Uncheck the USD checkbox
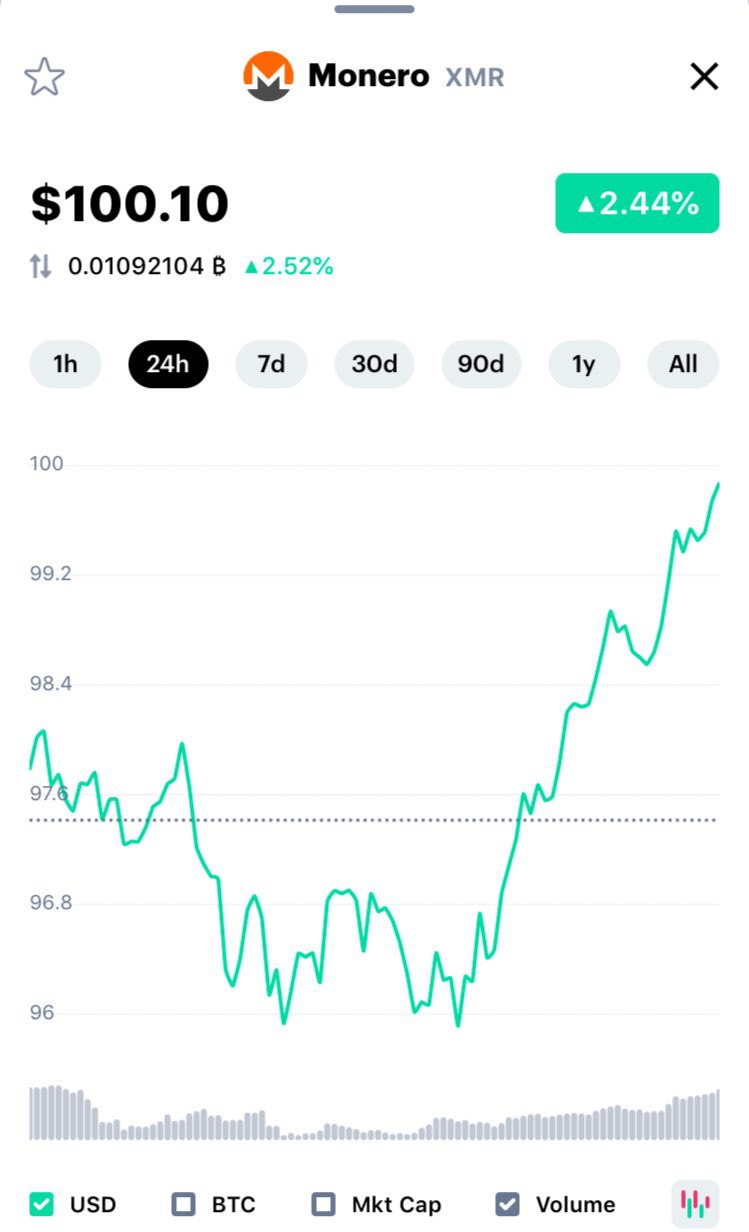 point(42,1204)
